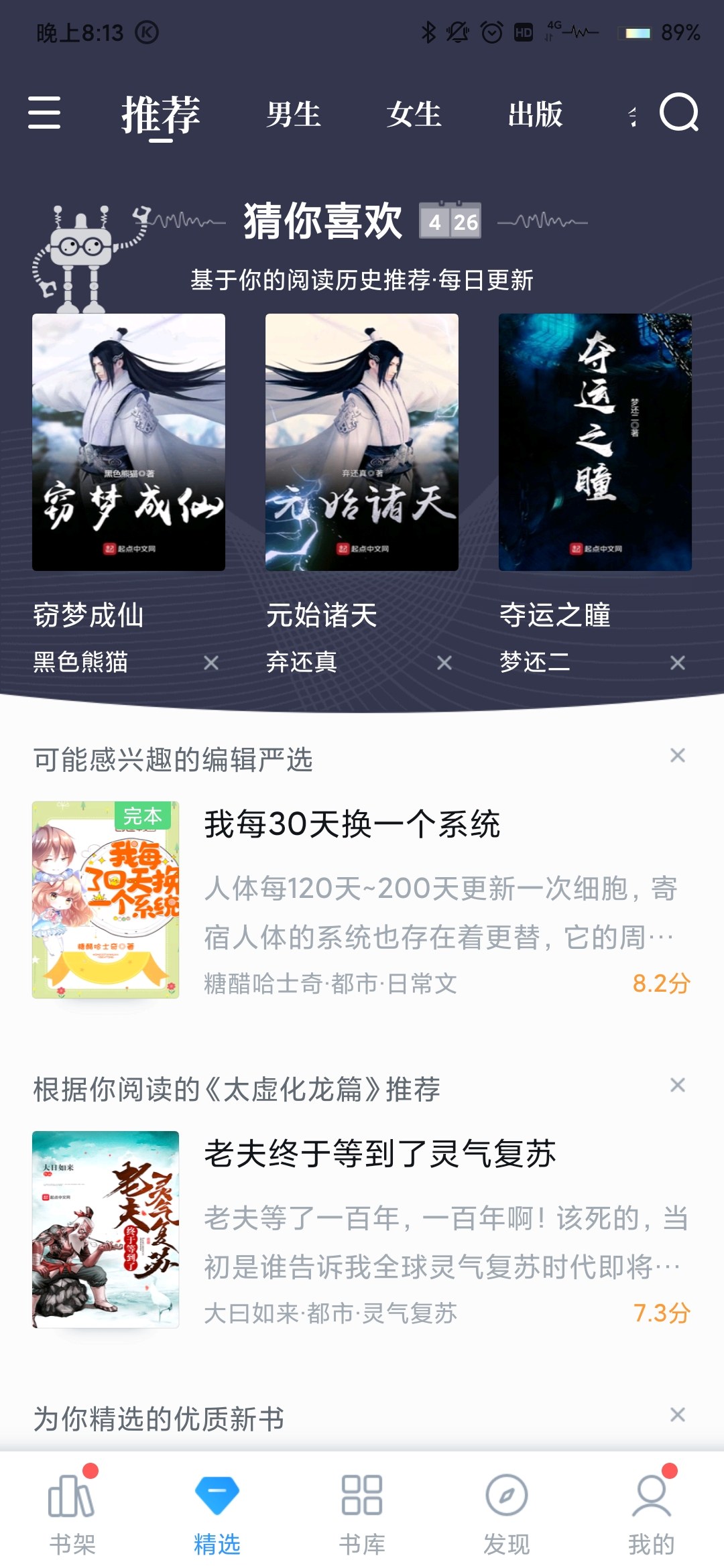Dismiss the 窃梦成仙 recommendation
724x1568 pixels.
(211, 663)
